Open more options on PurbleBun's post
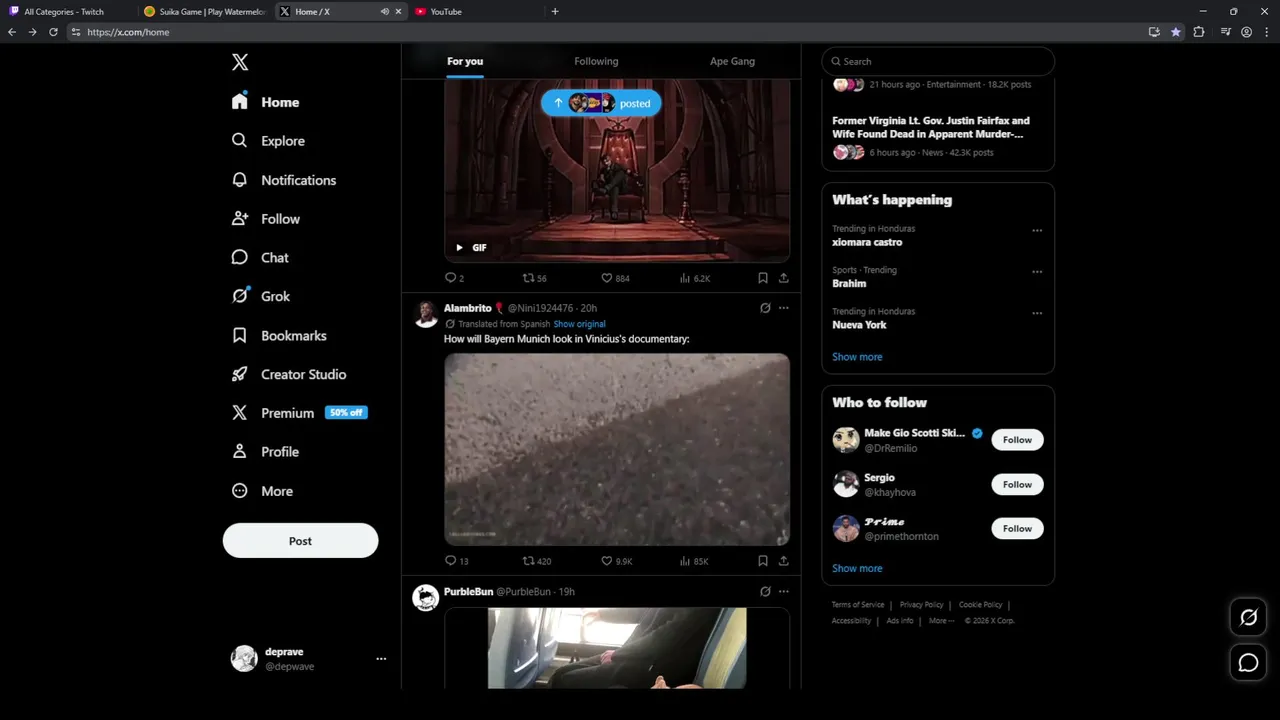Image resolution: width=1280 pixels, height=720 pixels. coord(783,591)
